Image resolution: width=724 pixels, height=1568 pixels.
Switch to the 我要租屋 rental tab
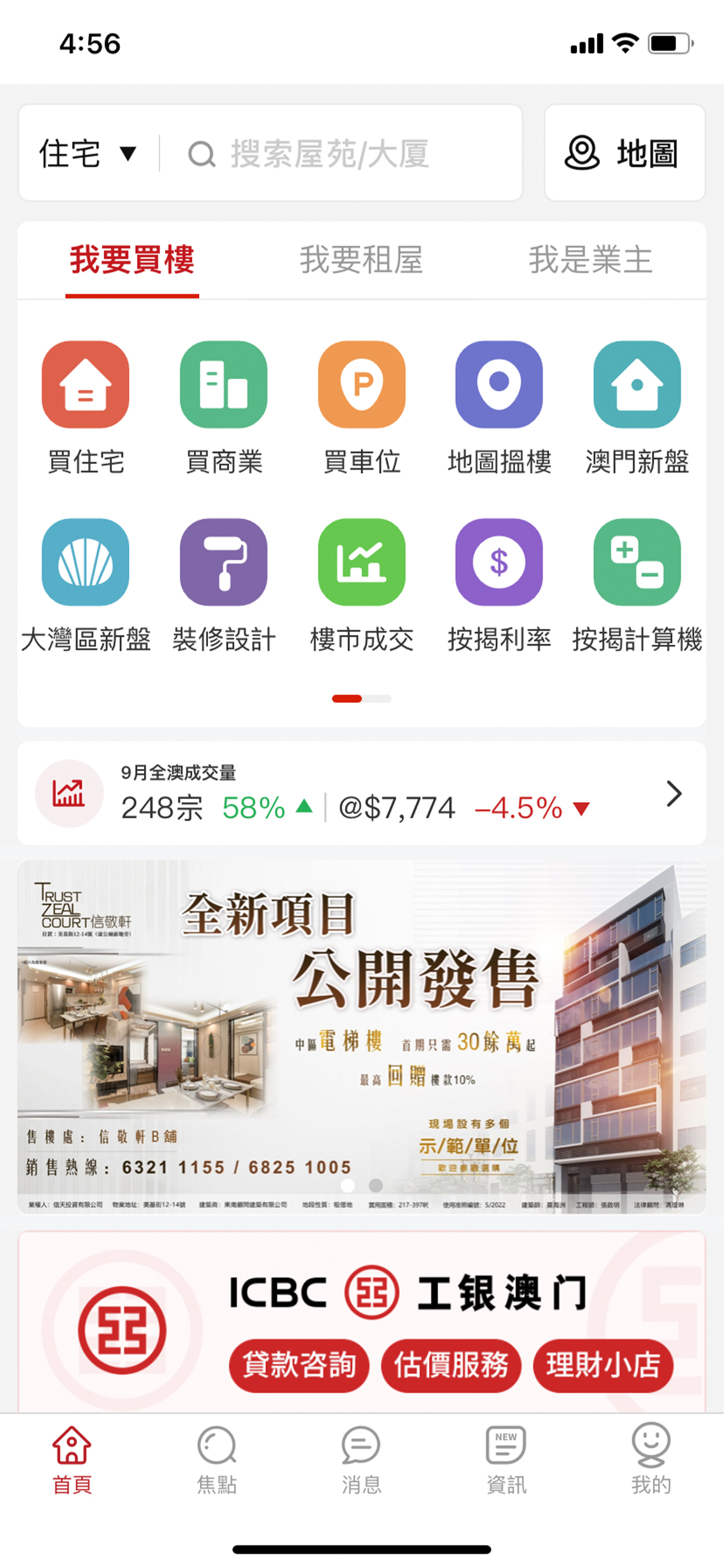(x=362, y=261)
